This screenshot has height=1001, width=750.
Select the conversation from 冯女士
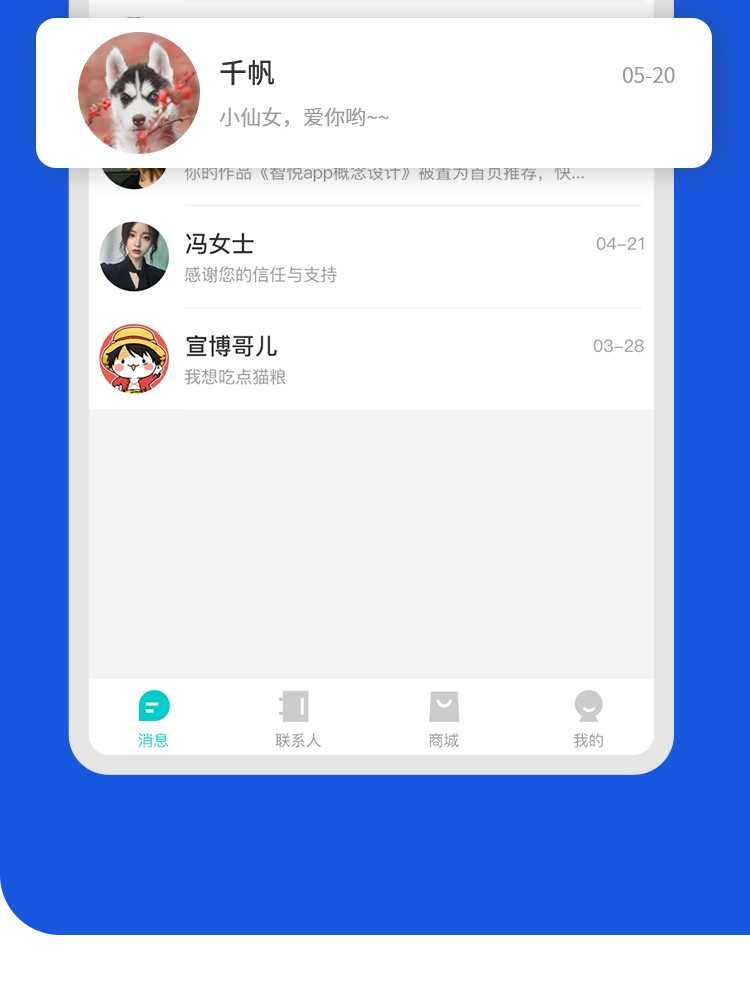pos(370,256)
